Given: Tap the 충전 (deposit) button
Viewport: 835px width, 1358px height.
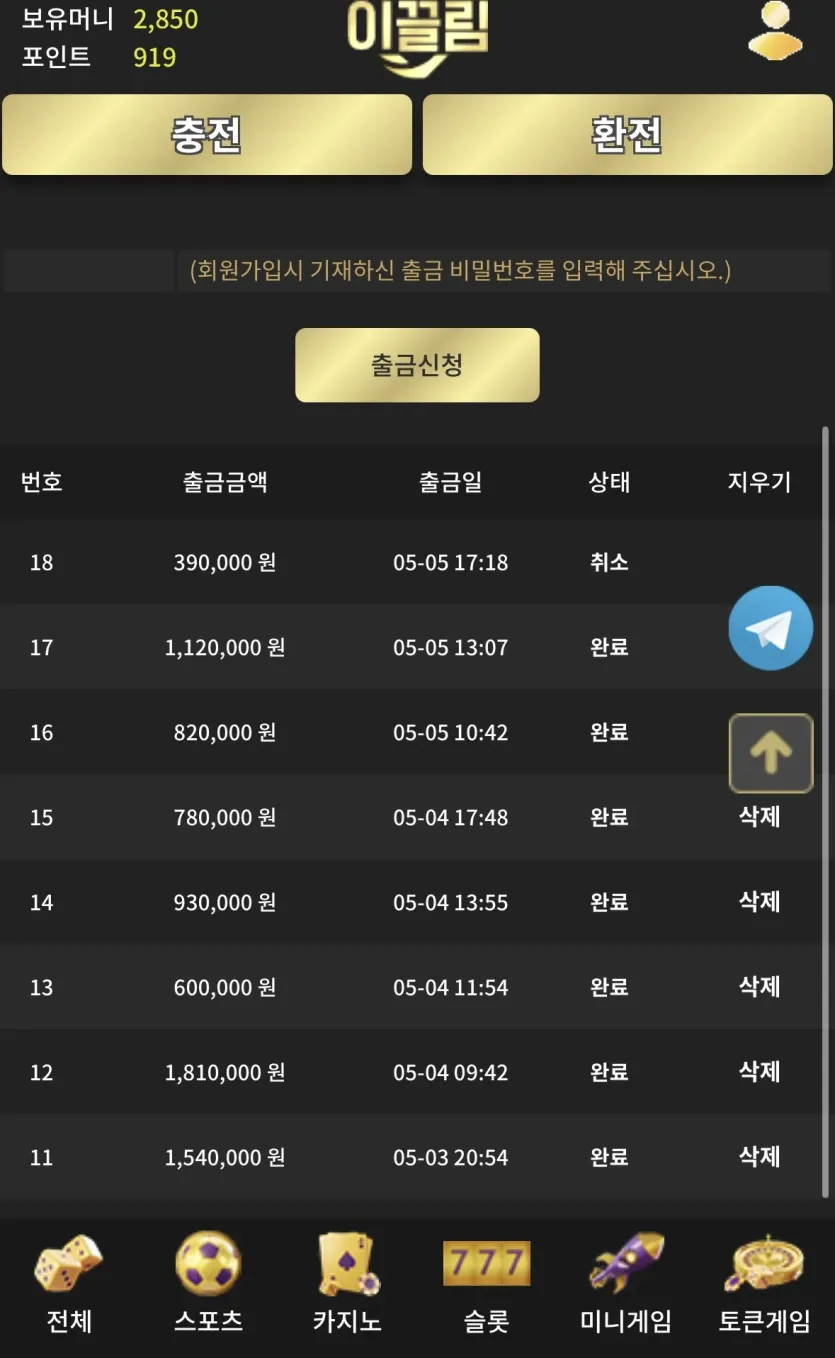Looking at the screenshot, I should pyautogui.click(x=207, y=135).
